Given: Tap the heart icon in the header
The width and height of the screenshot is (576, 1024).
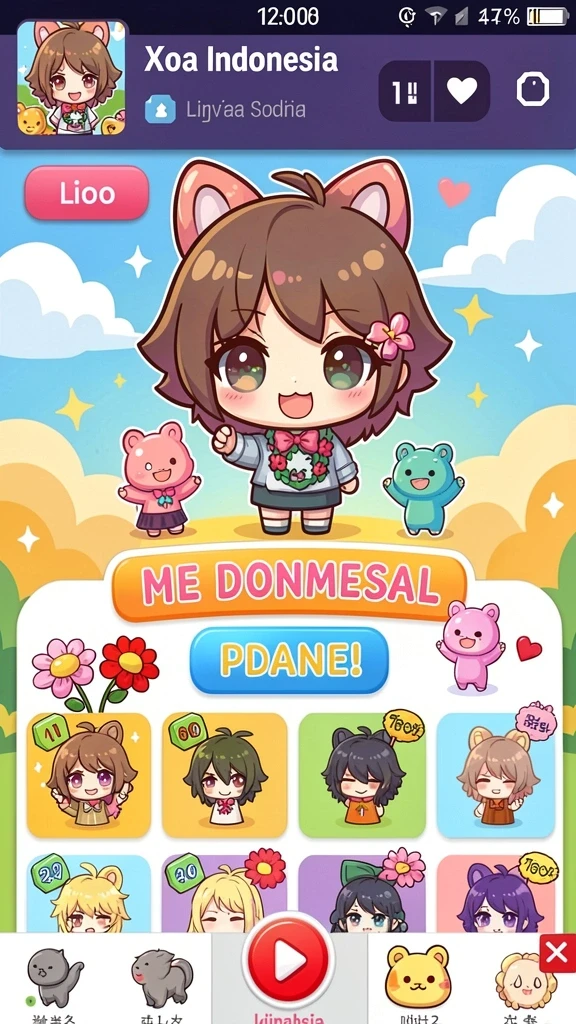Looking at the screenshot, I should click(x=462, y=91).
